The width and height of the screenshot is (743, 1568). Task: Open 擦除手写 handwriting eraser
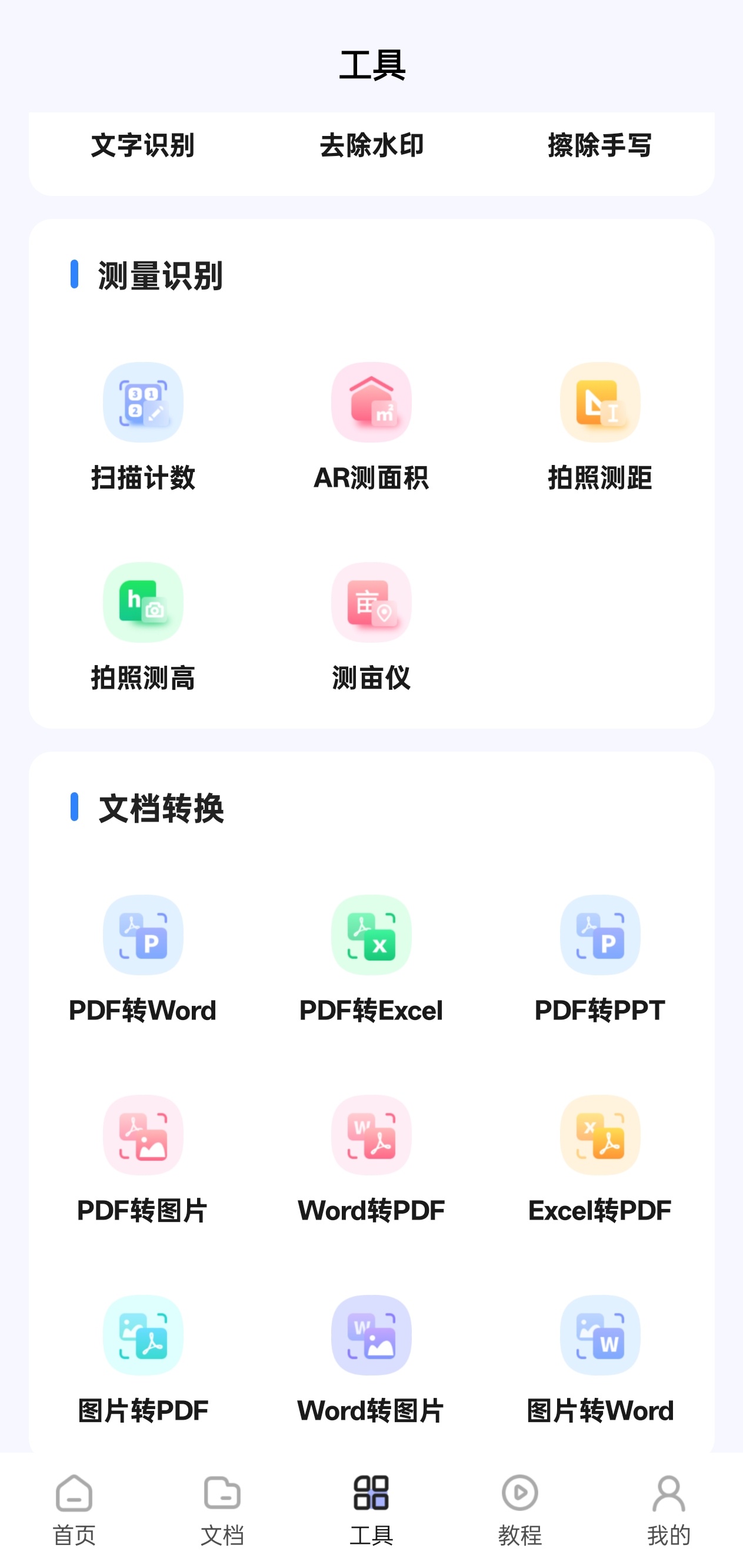coord(600,145)
